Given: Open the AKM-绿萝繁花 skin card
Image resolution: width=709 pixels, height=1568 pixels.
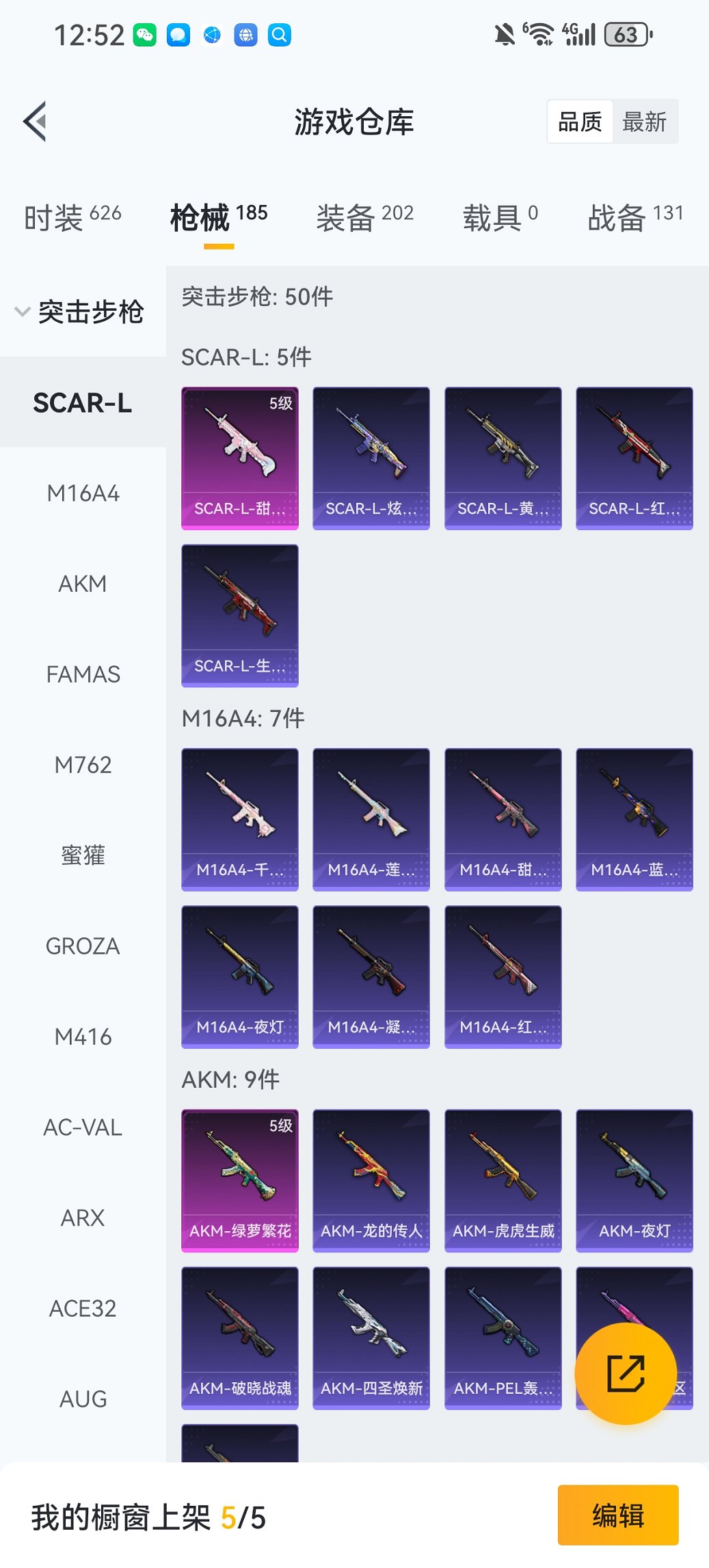Looking at the screenshot, I should pyautogui.click(x=240, y=1180).
